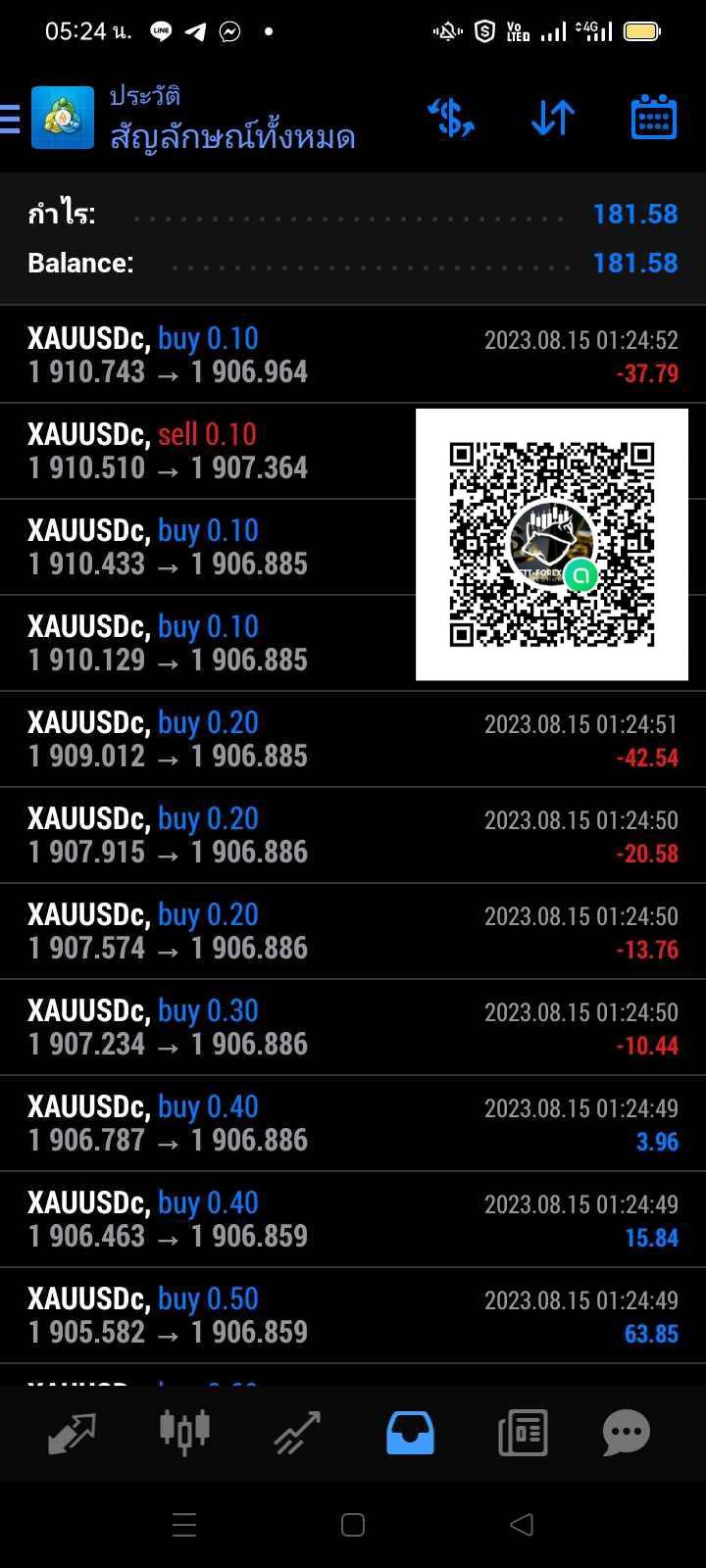Switch to the Quotes tab
This screenshot has width=706, height=1568.
click(x=72, y=1433)
